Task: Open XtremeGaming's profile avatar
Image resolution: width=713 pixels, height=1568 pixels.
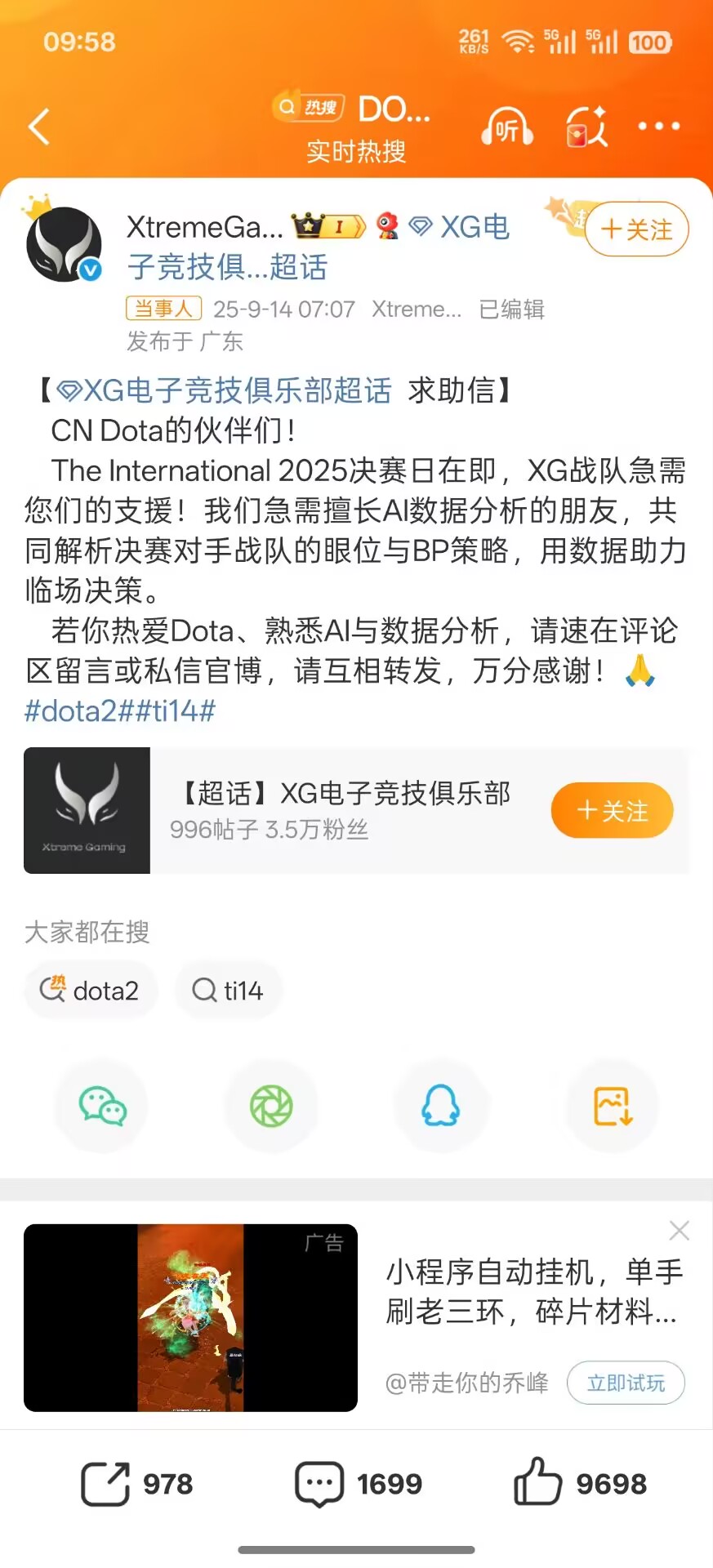Action: point(64,244)
